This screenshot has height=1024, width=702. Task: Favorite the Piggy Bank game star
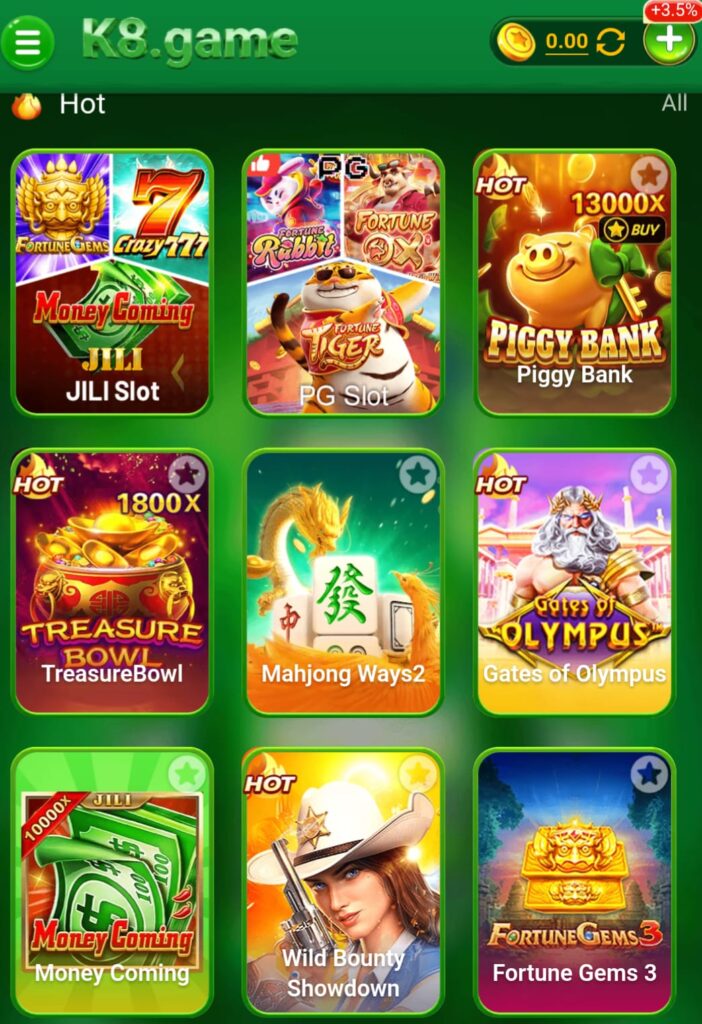pyautogui.click(x=650, y=176)
